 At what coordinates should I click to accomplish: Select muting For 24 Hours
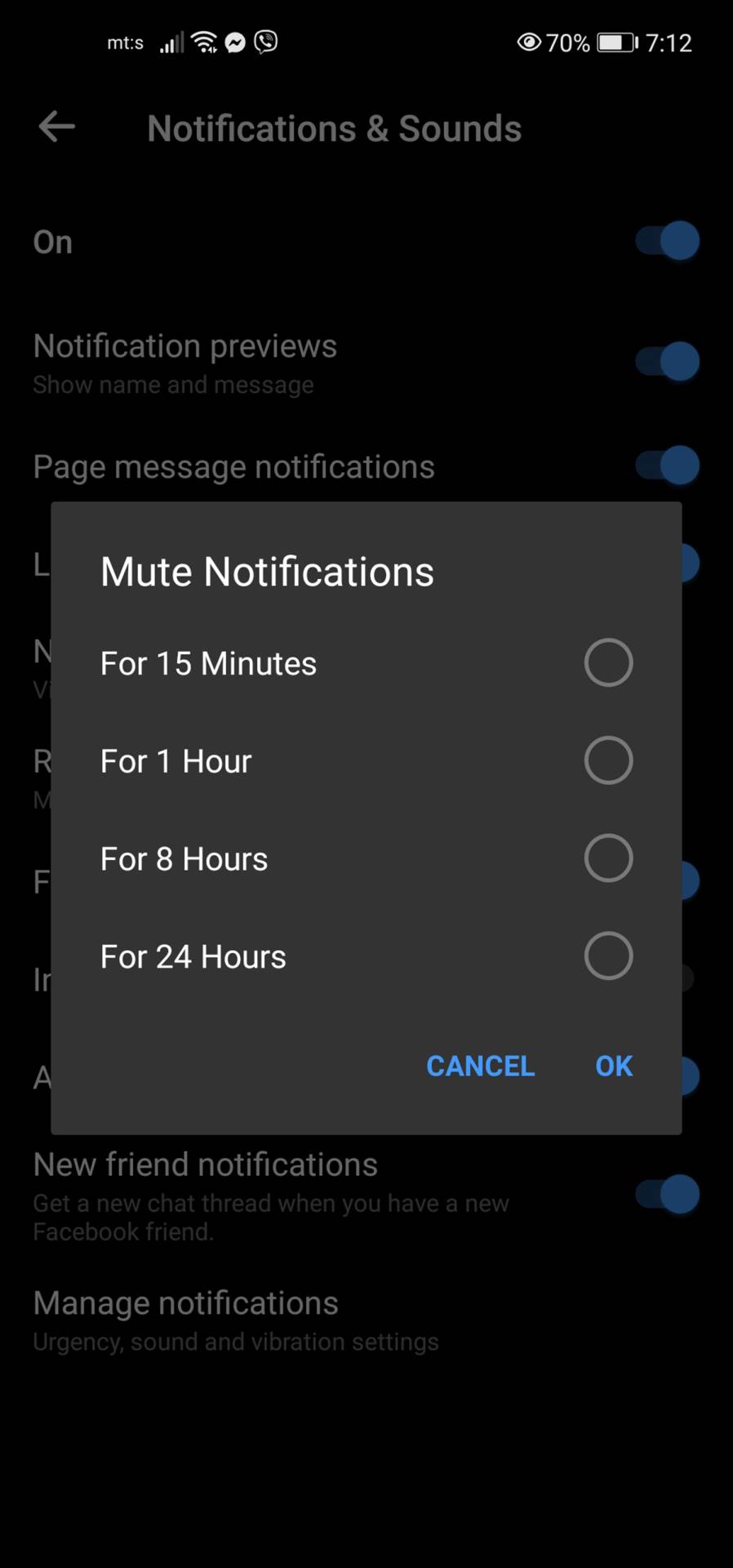607,955
